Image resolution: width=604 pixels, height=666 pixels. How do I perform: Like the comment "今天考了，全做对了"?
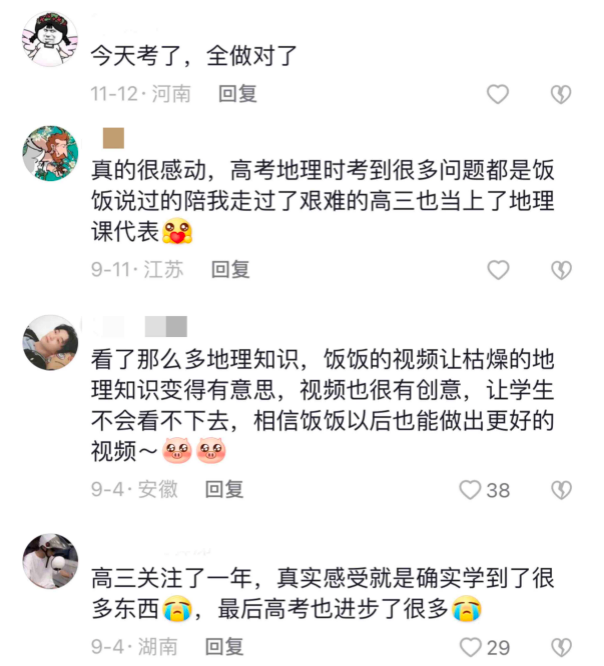[x=497, y=95]
